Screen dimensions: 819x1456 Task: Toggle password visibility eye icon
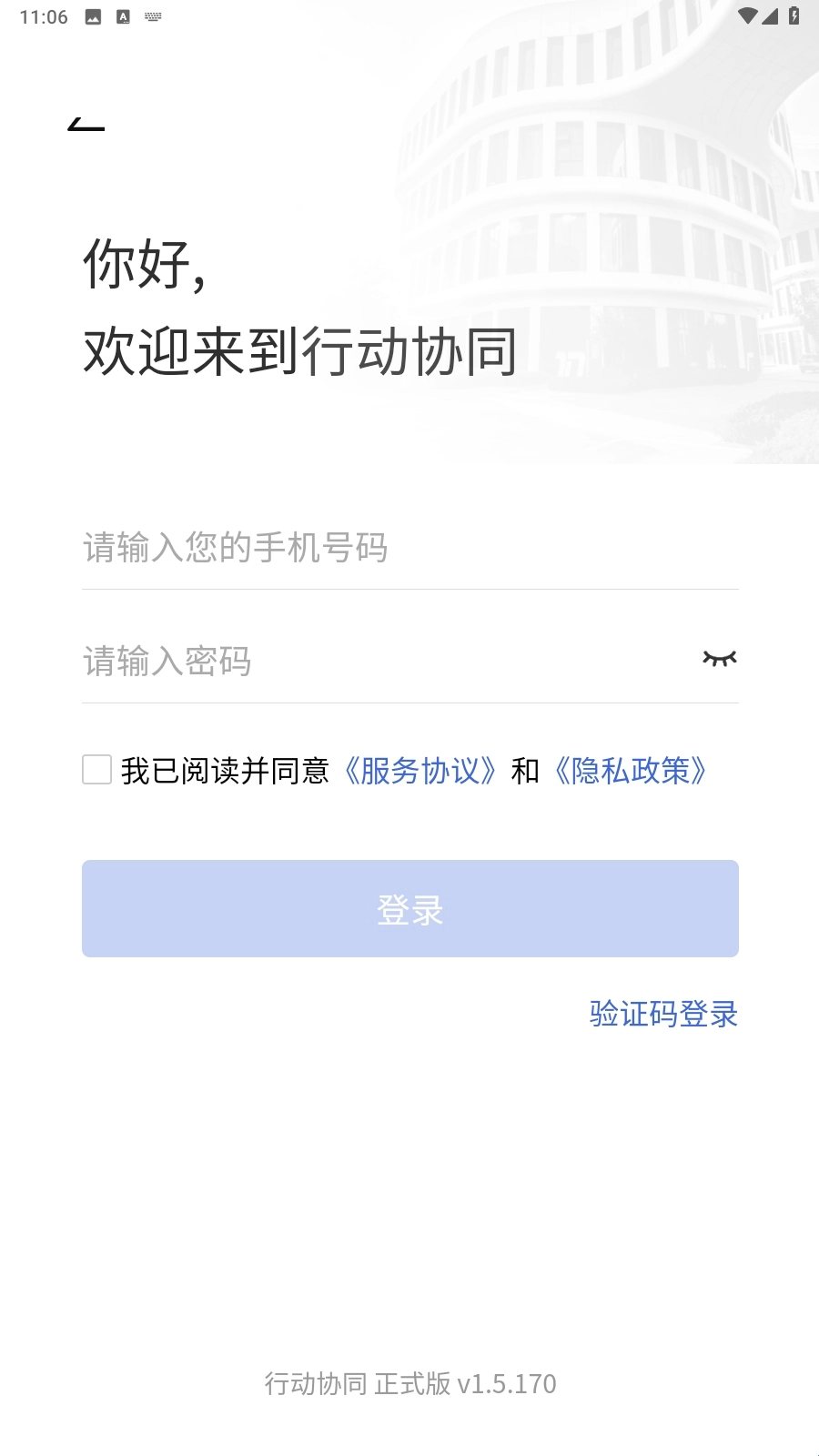click(719, 659)
